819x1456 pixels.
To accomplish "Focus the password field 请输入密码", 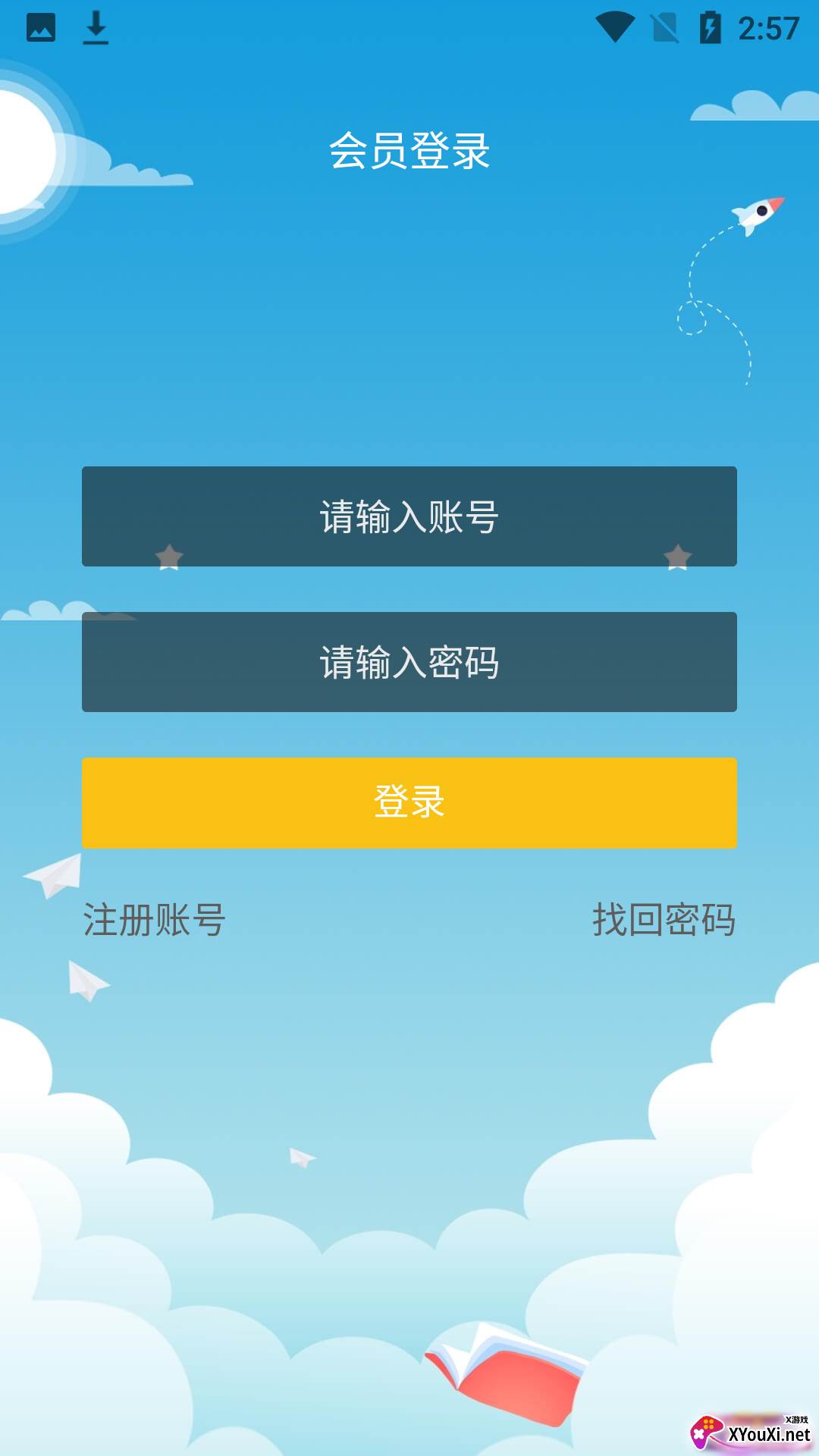I will [409, 662].
